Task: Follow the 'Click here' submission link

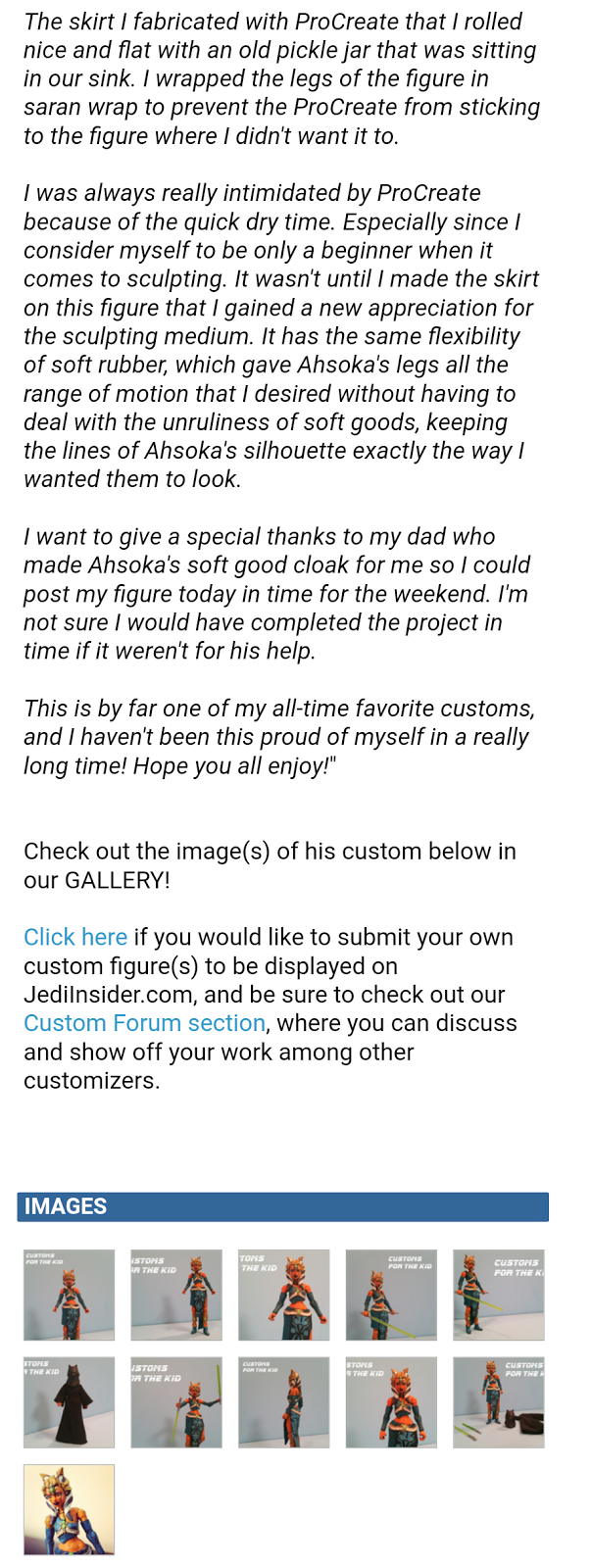Action: (x=75, y=937)
